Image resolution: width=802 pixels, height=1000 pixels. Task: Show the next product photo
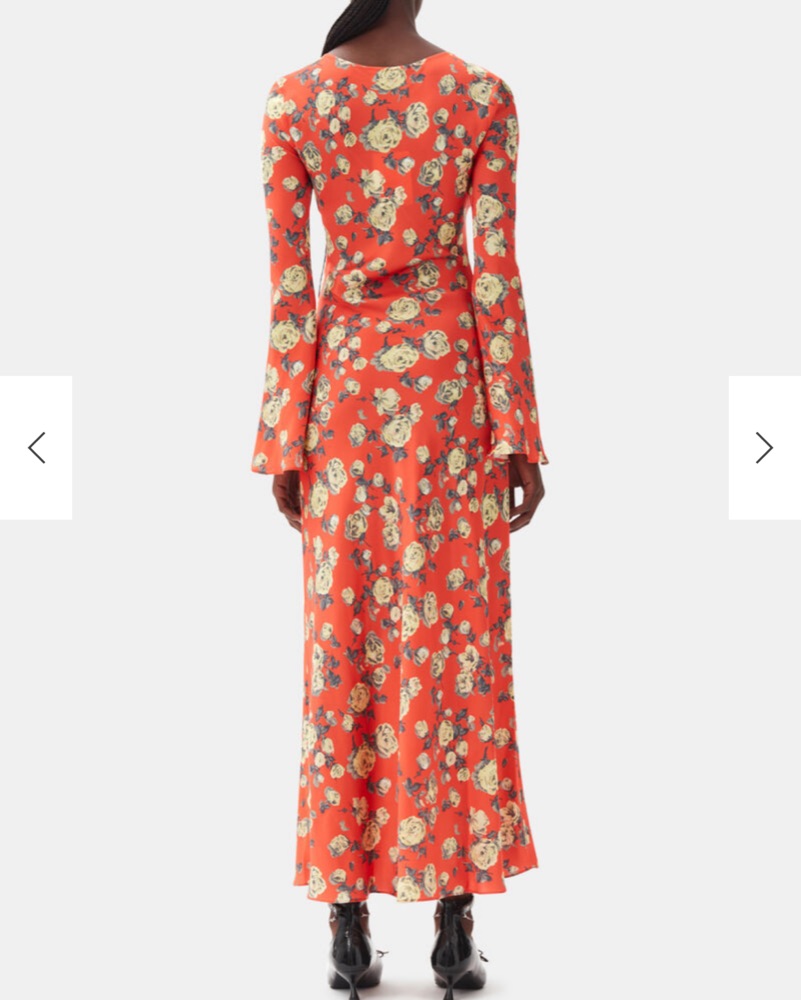coord(764,447)
